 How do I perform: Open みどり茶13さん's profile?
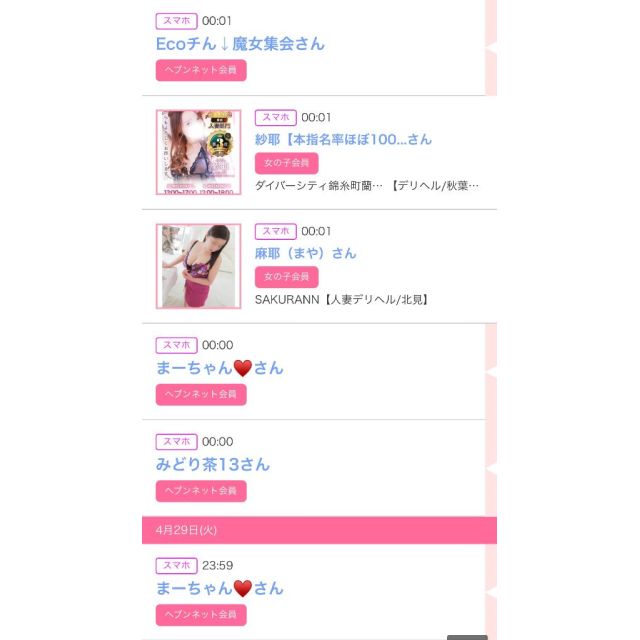pyautogui.click(x=213, y=464)
